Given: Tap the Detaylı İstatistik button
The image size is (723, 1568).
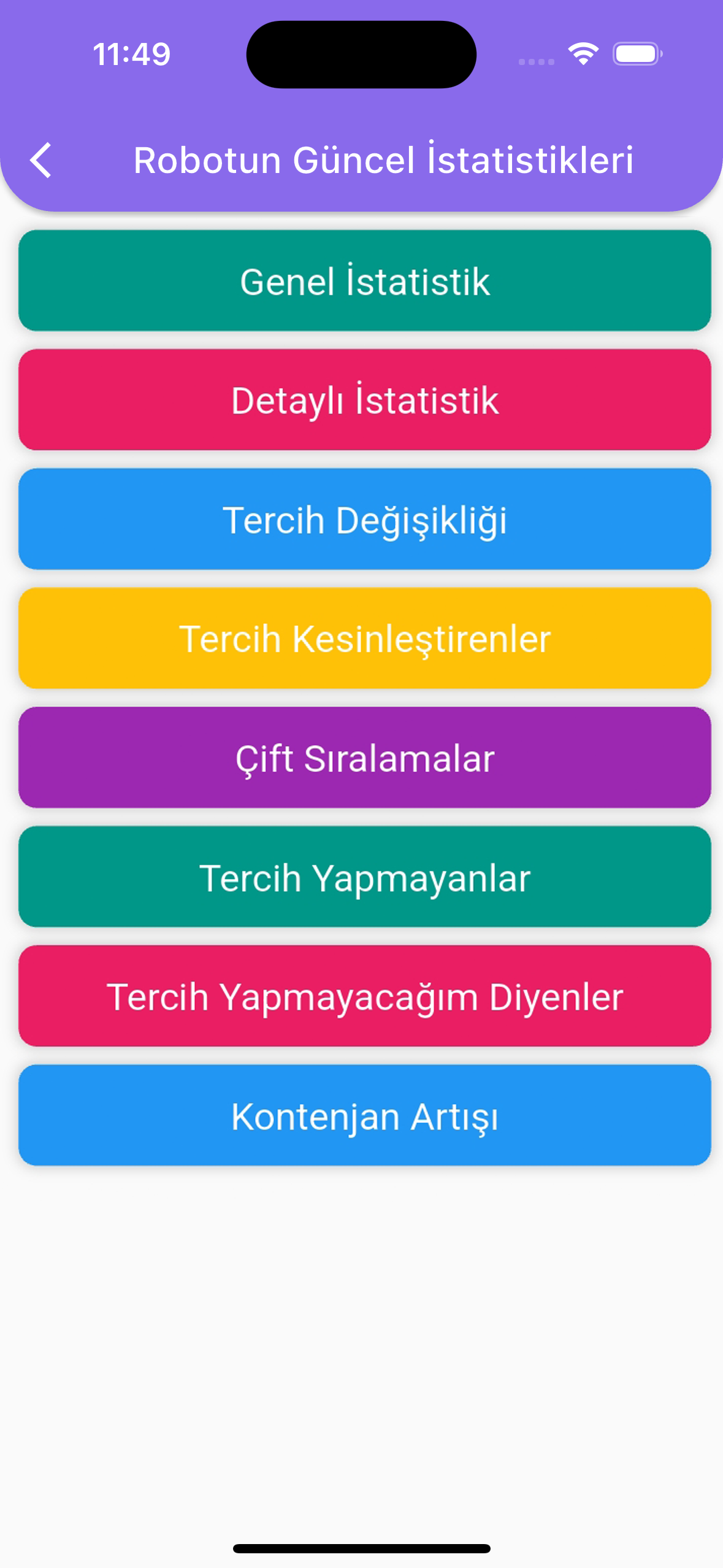Looking at the screenshot, I should [364, 400].
